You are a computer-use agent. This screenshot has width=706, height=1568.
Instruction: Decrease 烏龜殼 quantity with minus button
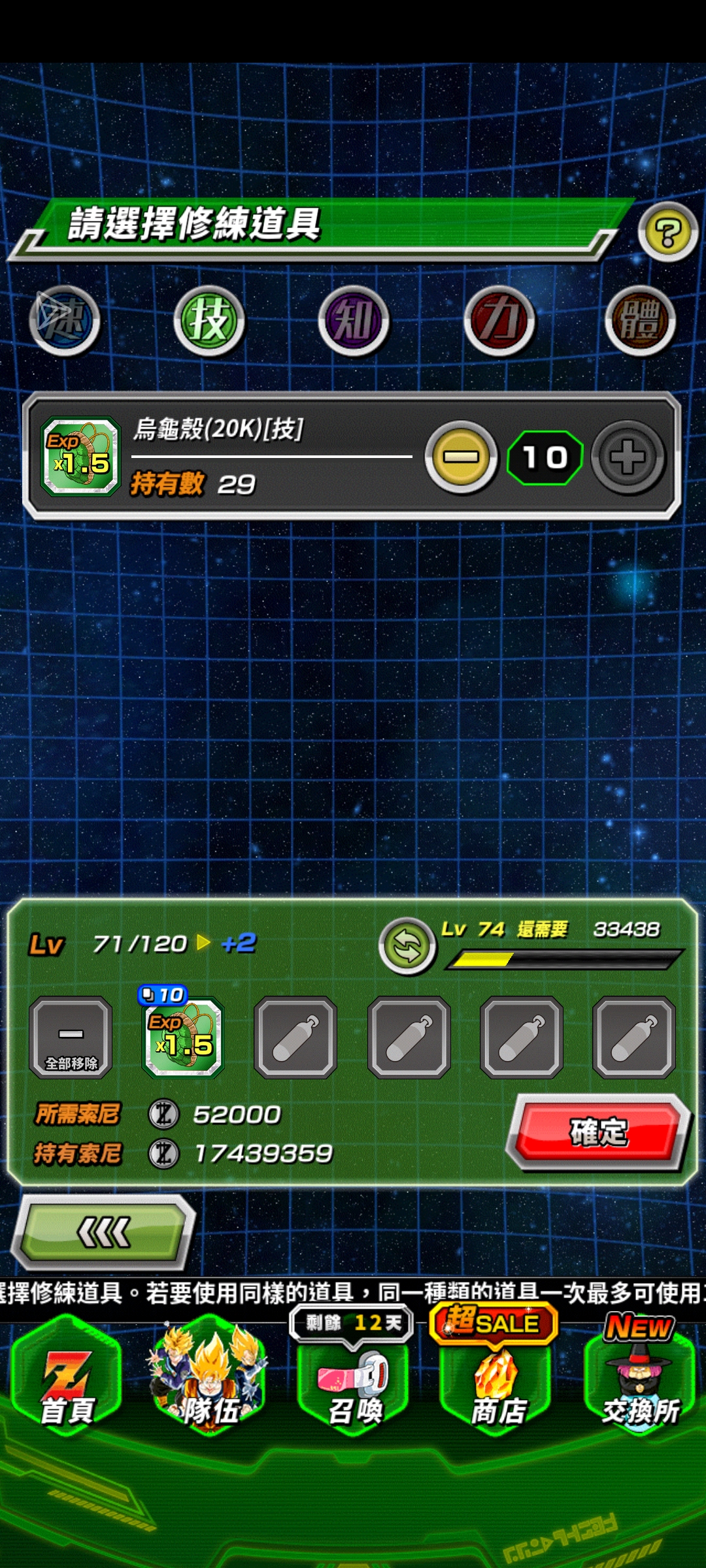point(462,457)
